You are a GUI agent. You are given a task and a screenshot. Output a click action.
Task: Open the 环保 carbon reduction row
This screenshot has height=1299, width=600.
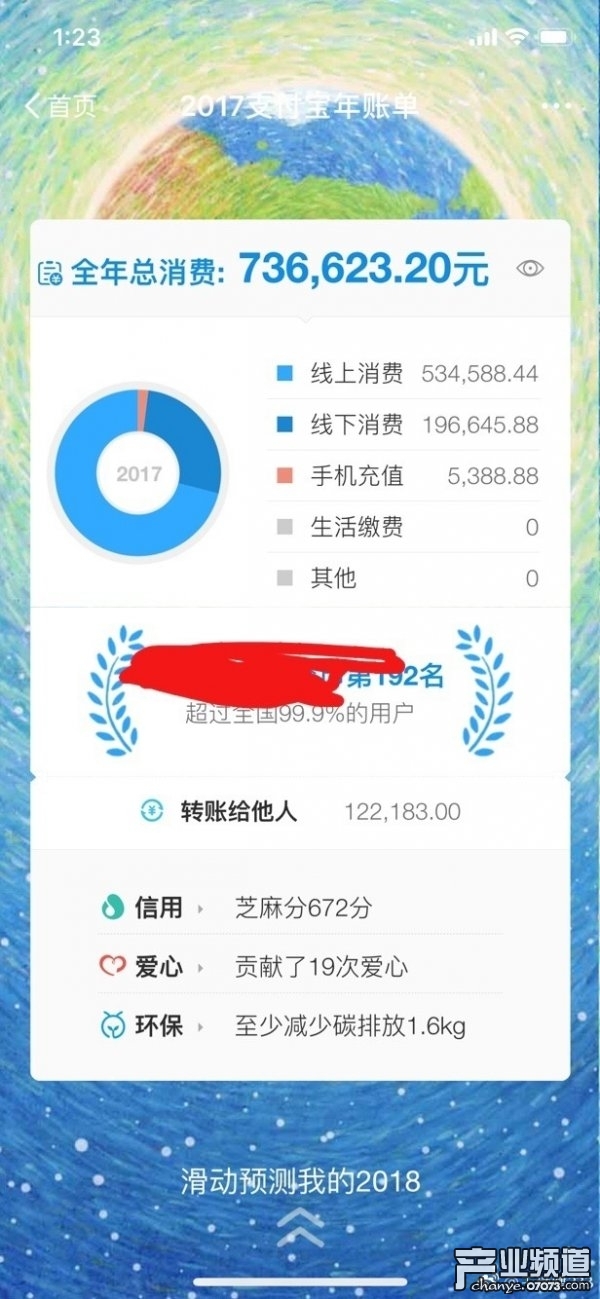click(x=300, y=1026)
